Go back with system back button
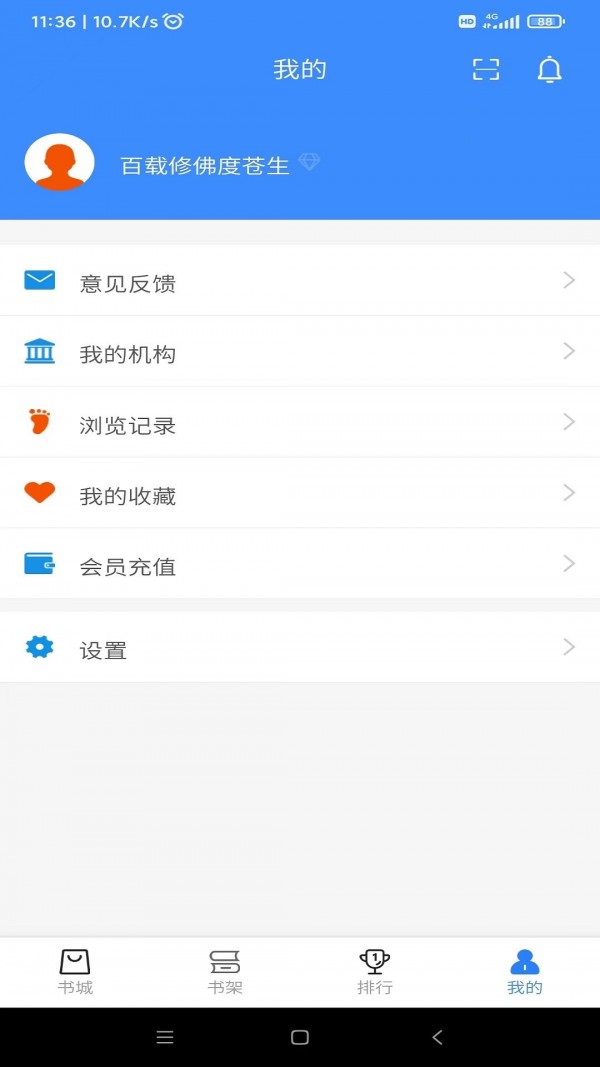 pyautogui.click(x=437, y=1037)
